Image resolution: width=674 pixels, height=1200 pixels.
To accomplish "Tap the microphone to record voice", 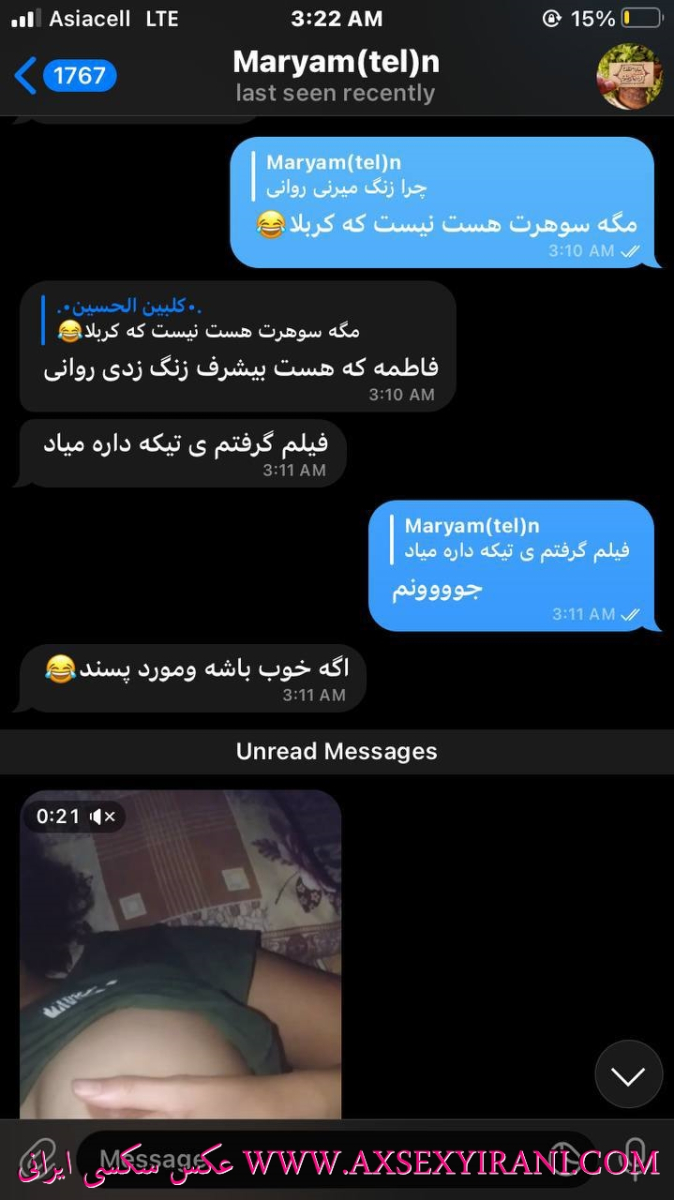I will coord(633,1156).
